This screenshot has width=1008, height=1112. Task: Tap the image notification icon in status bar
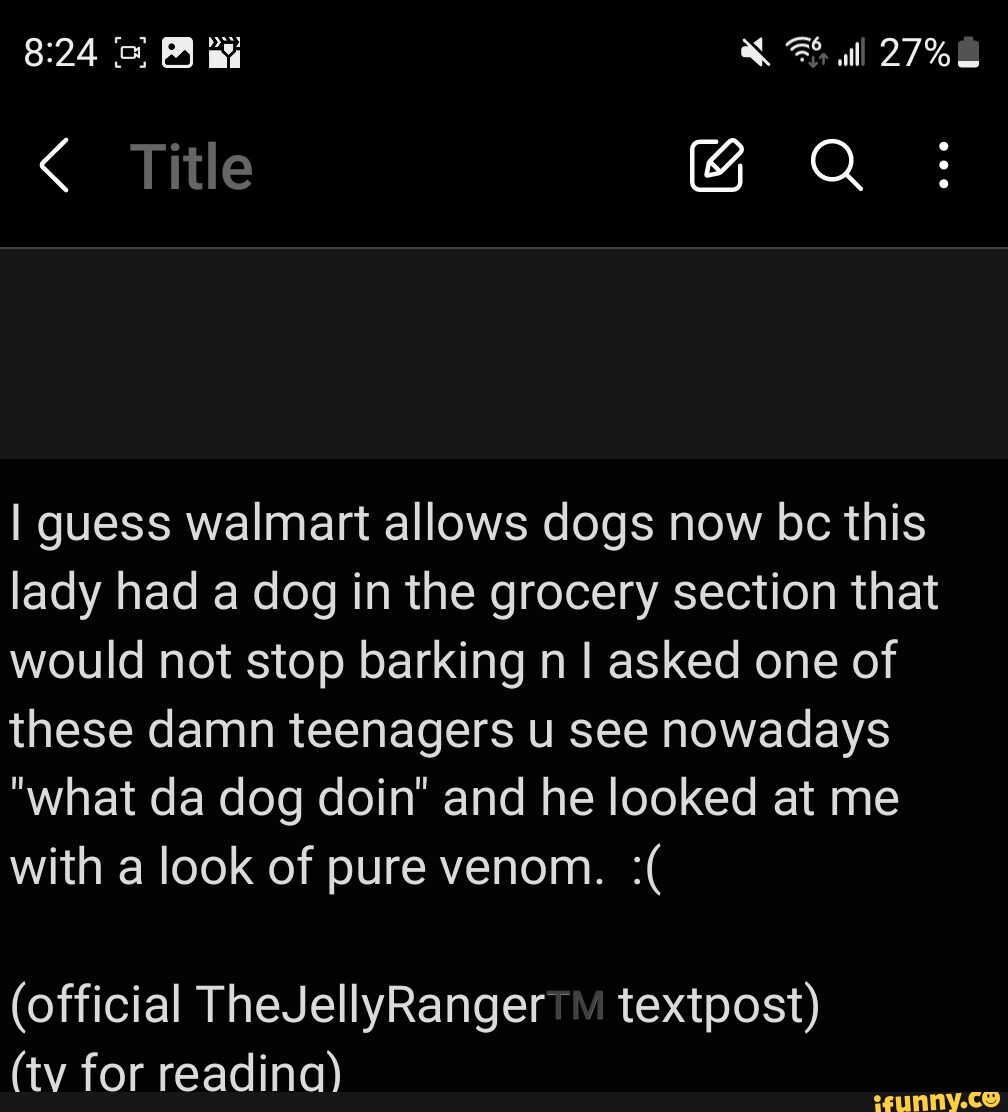(x=177, y=51)
